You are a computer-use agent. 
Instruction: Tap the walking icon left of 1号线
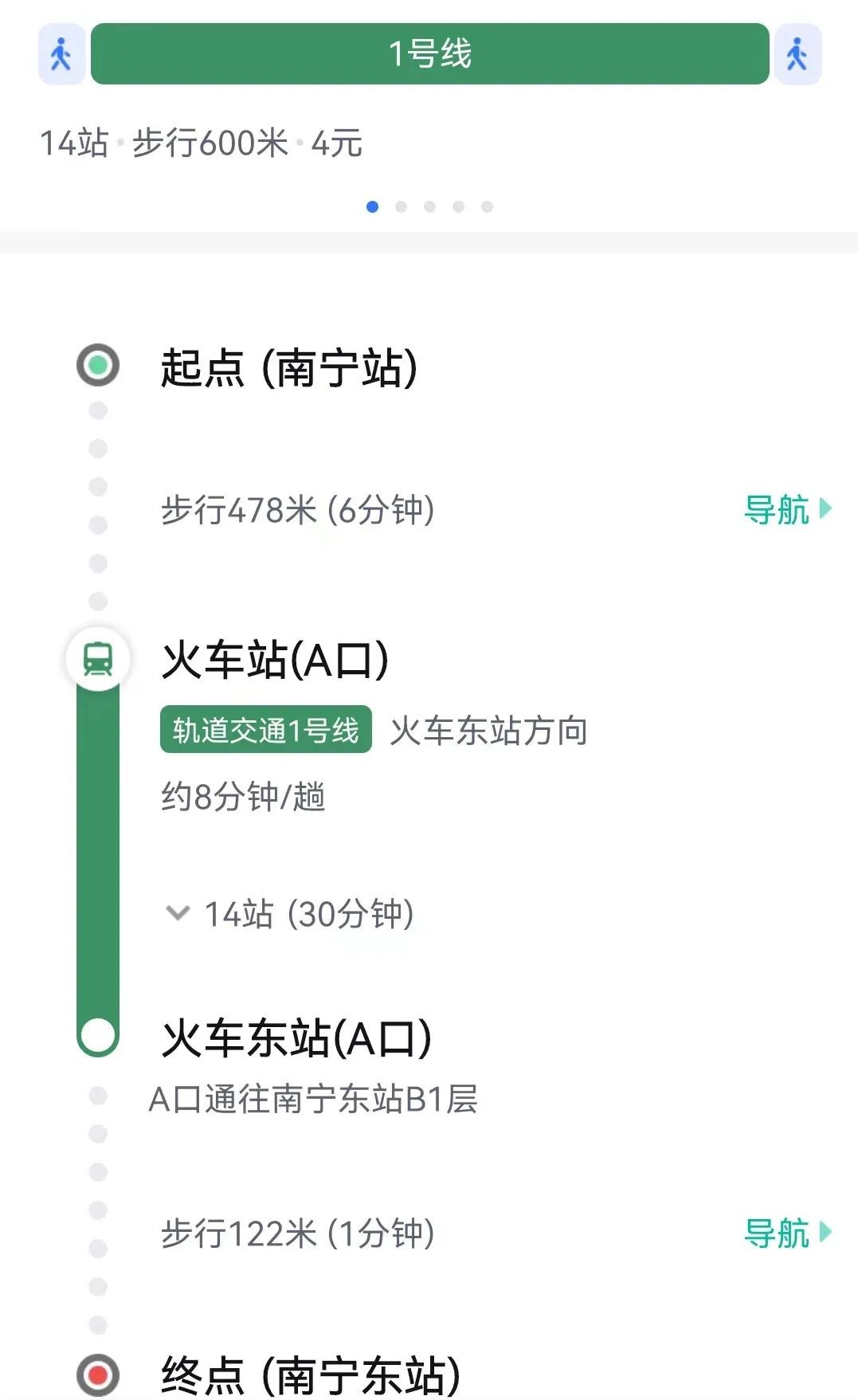(61, 54)
